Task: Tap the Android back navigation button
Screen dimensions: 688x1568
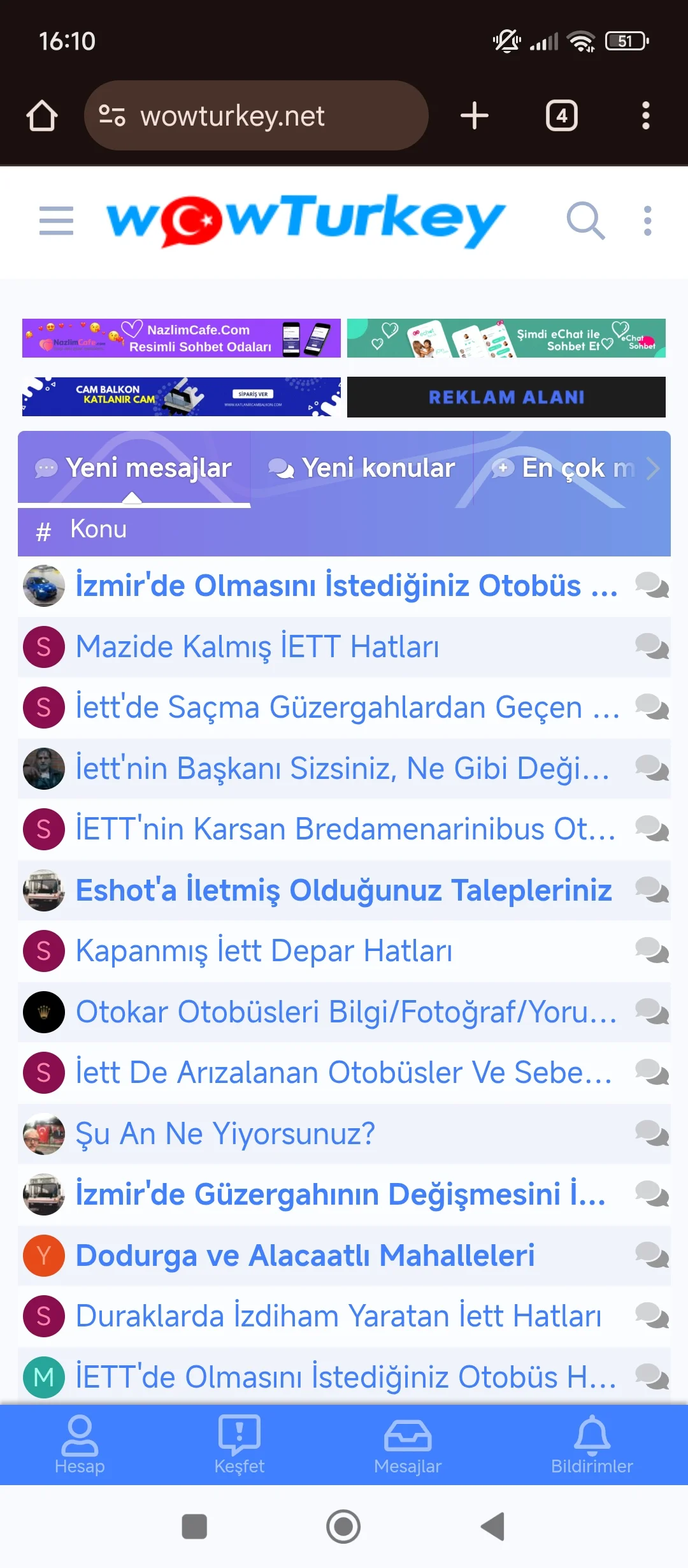Action: 491,1528
